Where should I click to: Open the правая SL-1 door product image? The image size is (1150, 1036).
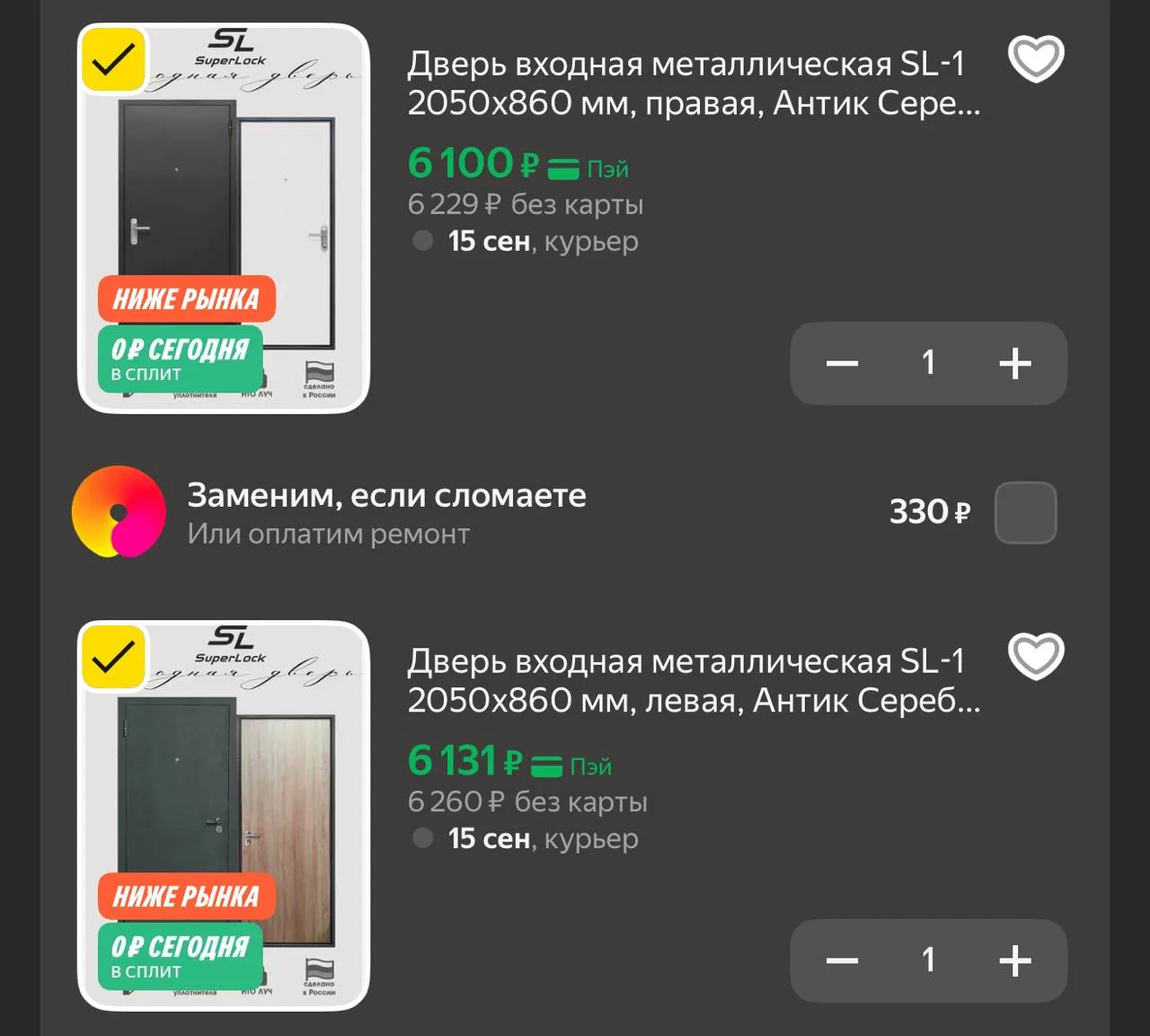click(224, 218)
